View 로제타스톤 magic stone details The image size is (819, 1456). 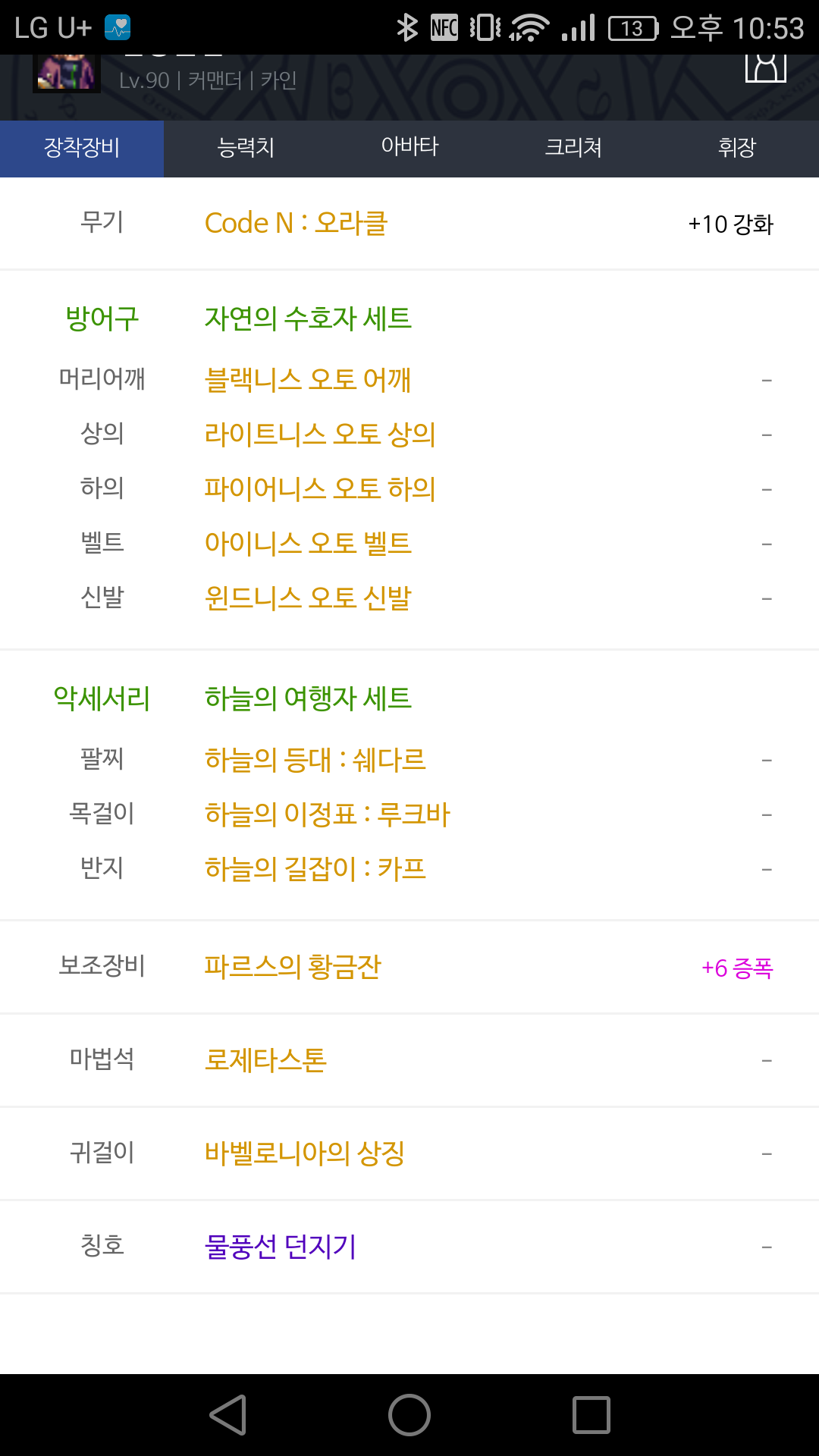pos(265,1059)
